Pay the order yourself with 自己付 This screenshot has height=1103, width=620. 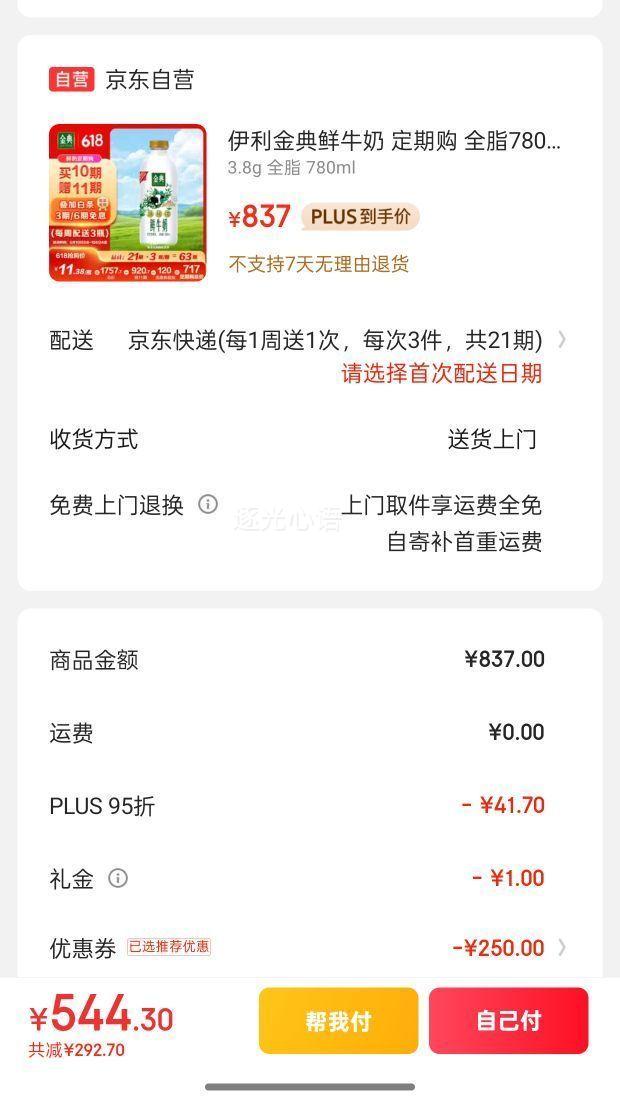coord(509,1021)
